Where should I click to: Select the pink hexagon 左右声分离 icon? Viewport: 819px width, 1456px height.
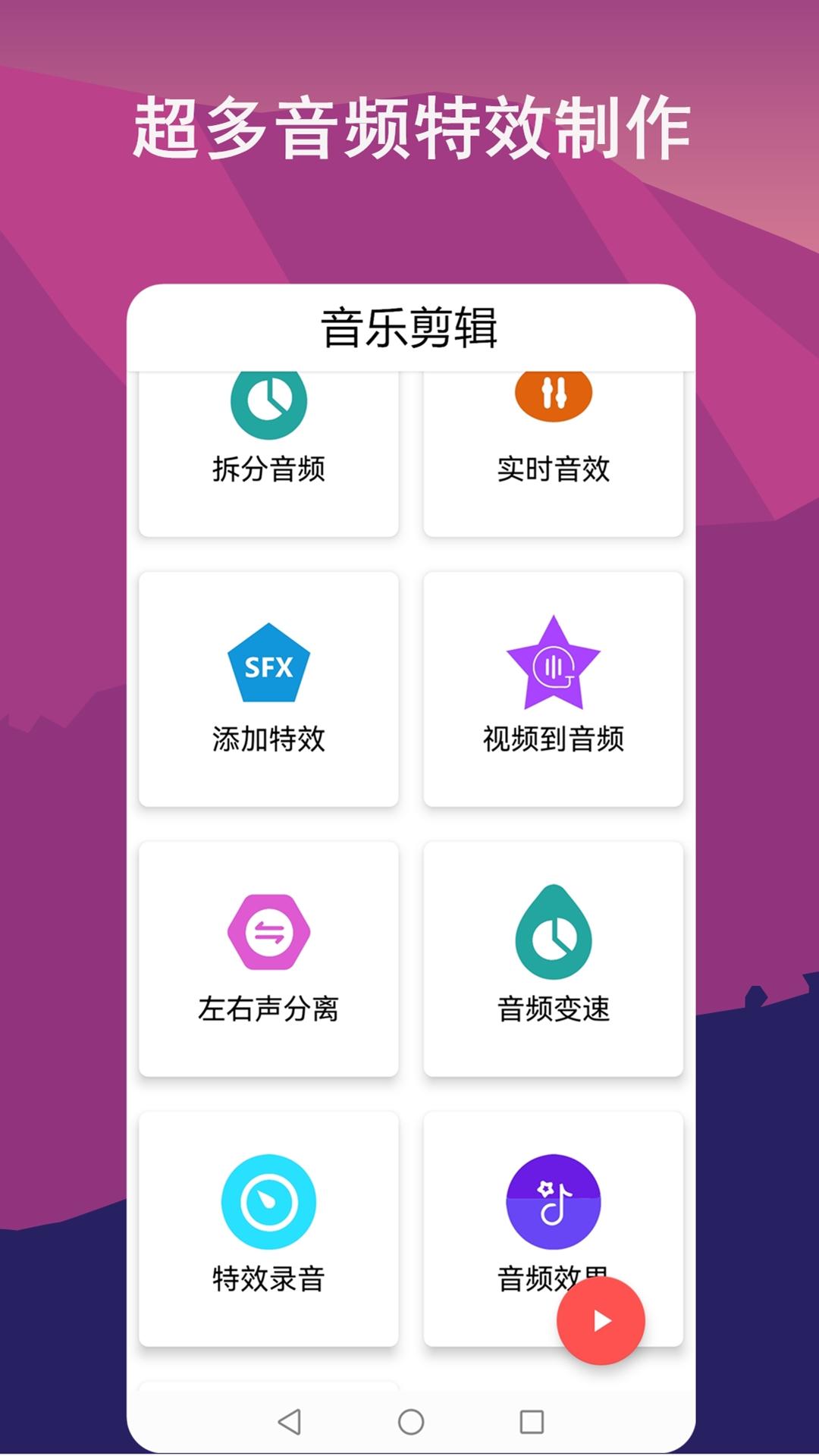point(269,933)
